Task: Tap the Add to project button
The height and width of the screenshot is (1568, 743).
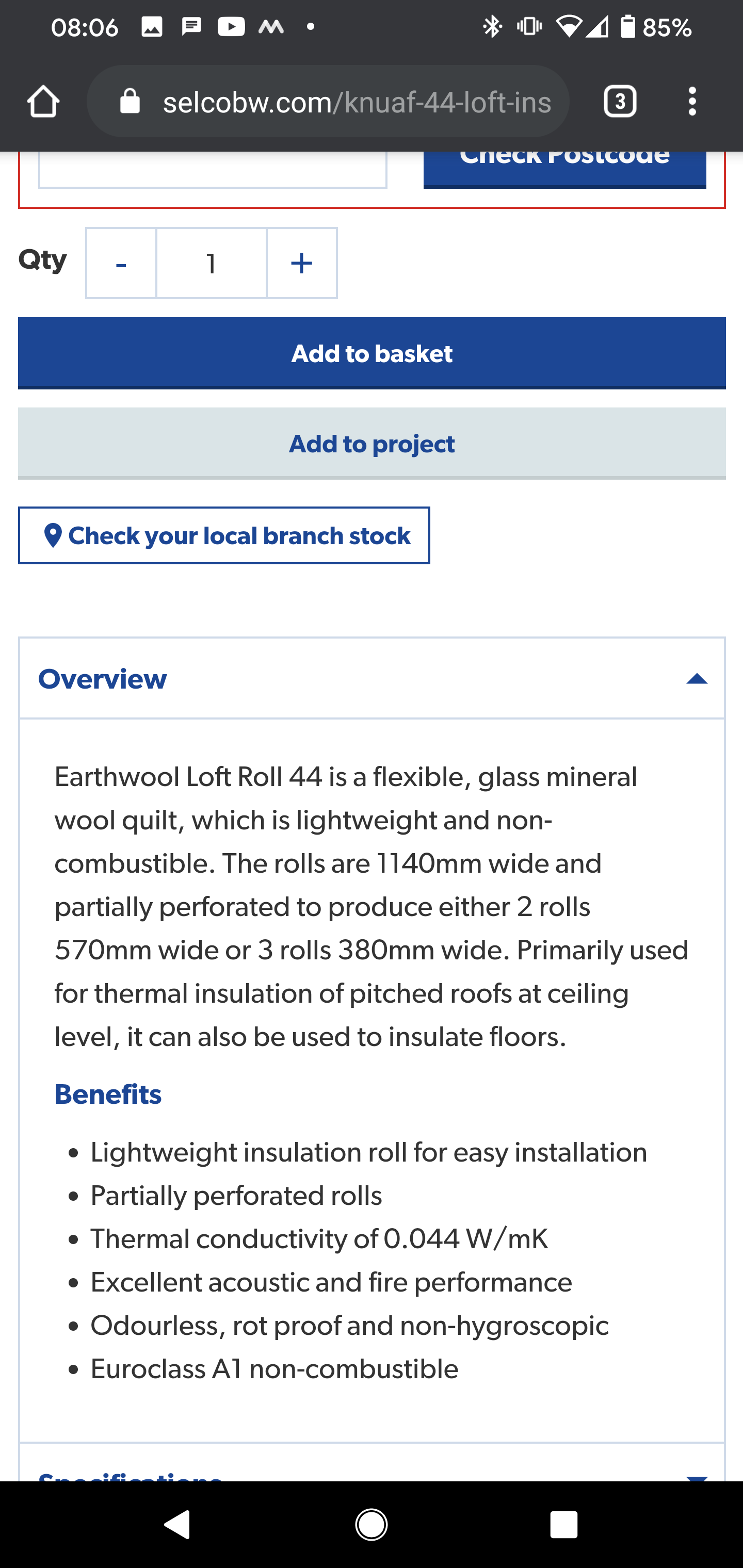Action: point(372,444)
